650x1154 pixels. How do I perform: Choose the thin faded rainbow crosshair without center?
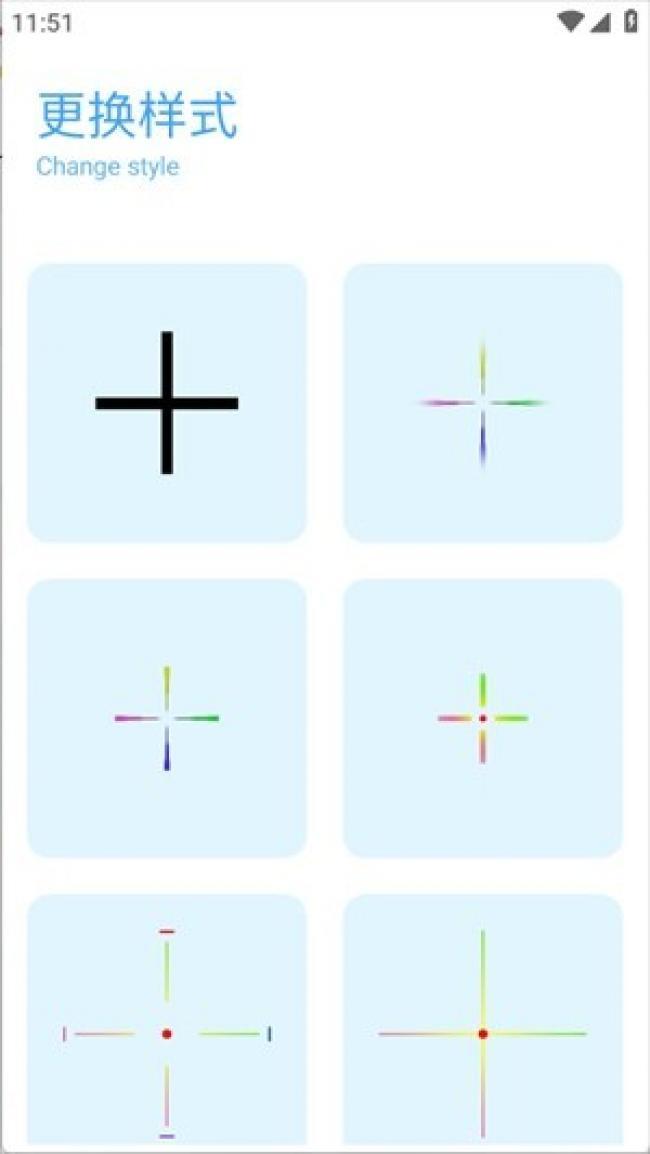(482, 403)
